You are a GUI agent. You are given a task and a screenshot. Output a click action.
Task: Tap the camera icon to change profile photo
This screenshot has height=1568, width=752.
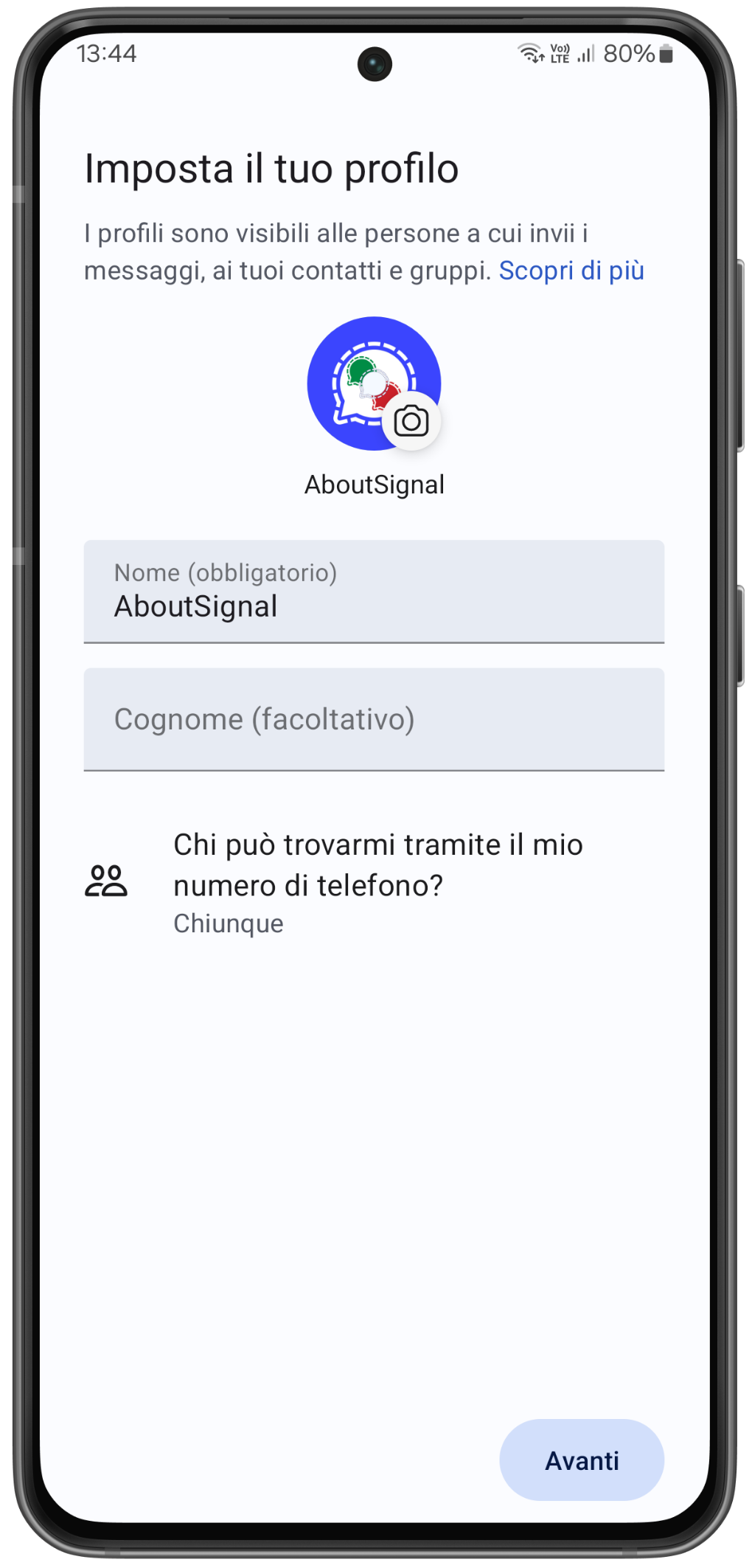(x=411, y=421)
